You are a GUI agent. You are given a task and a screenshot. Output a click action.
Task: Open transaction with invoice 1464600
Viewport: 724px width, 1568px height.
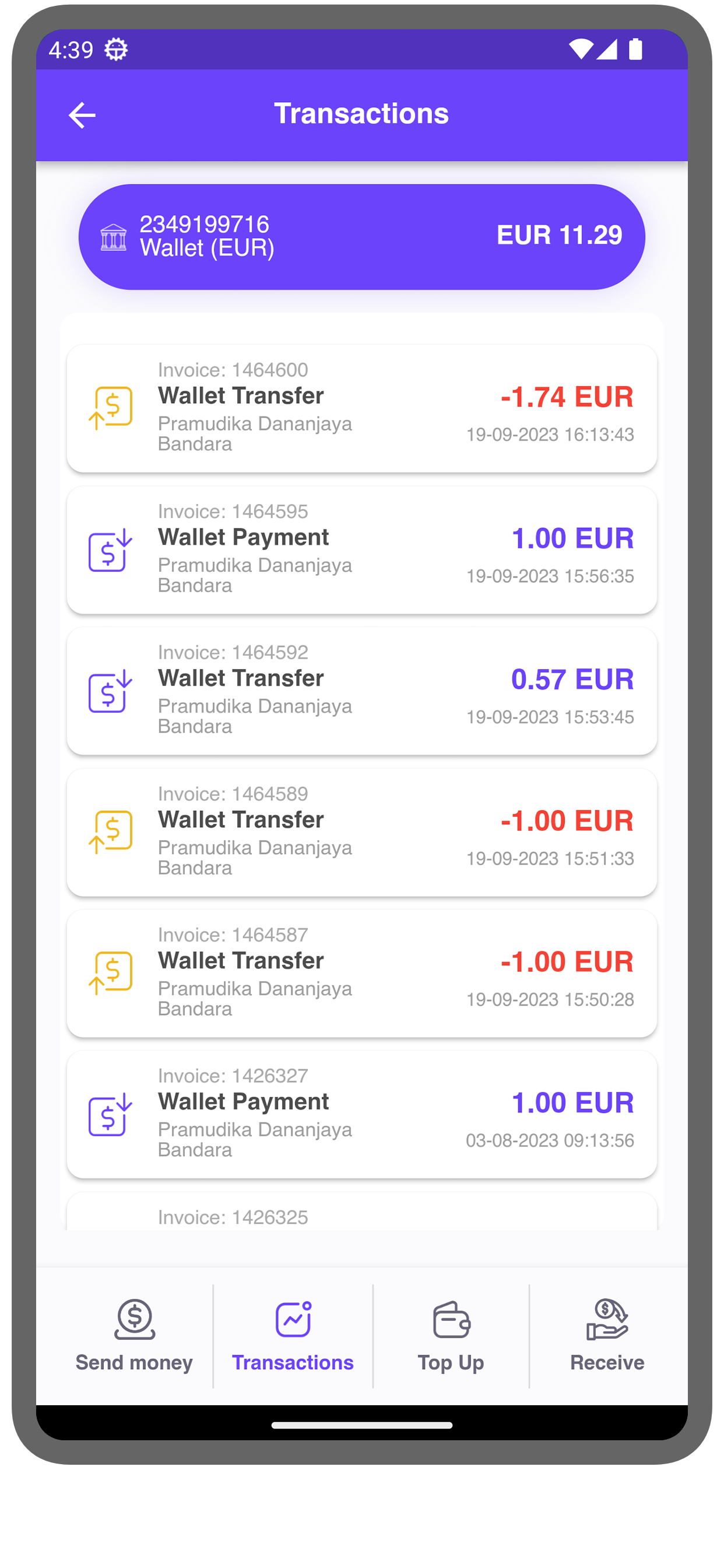(x=361, y=408)
